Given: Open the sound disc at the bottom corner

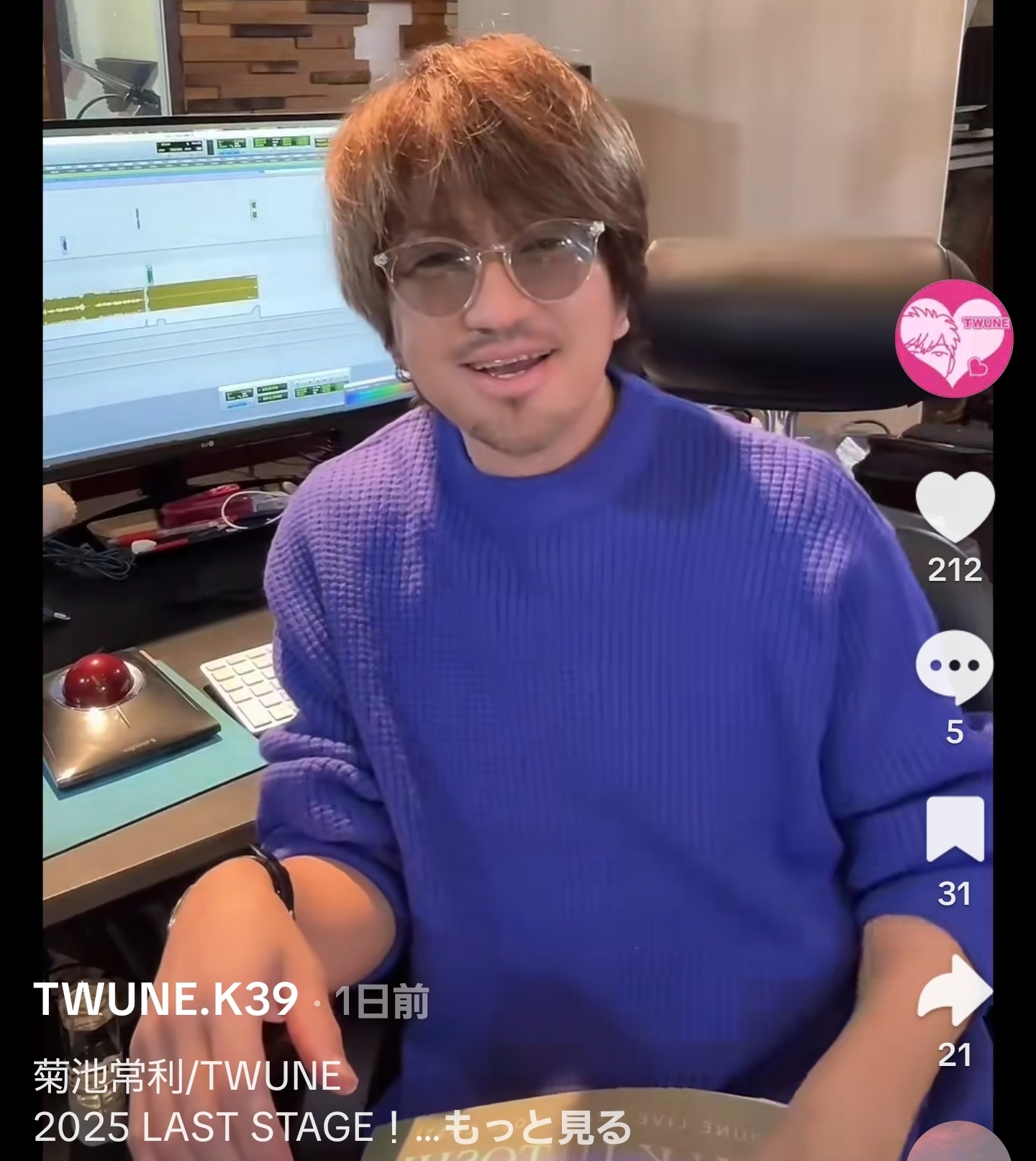Looking at the screenshot, I should coord(960,1144).
